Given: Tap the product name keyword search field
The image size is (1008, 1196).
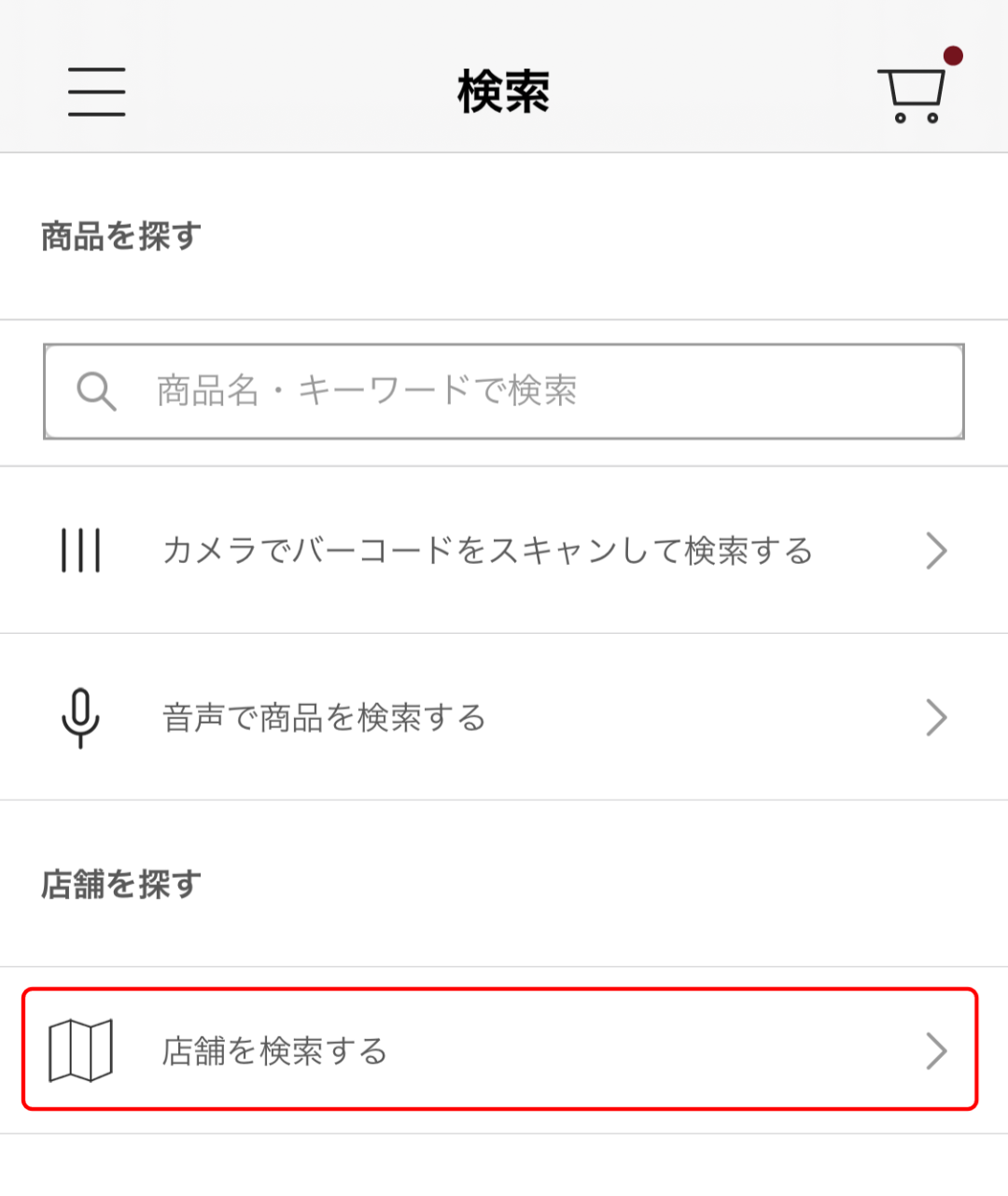Looking at the screenshot, I should pos(504,391).
